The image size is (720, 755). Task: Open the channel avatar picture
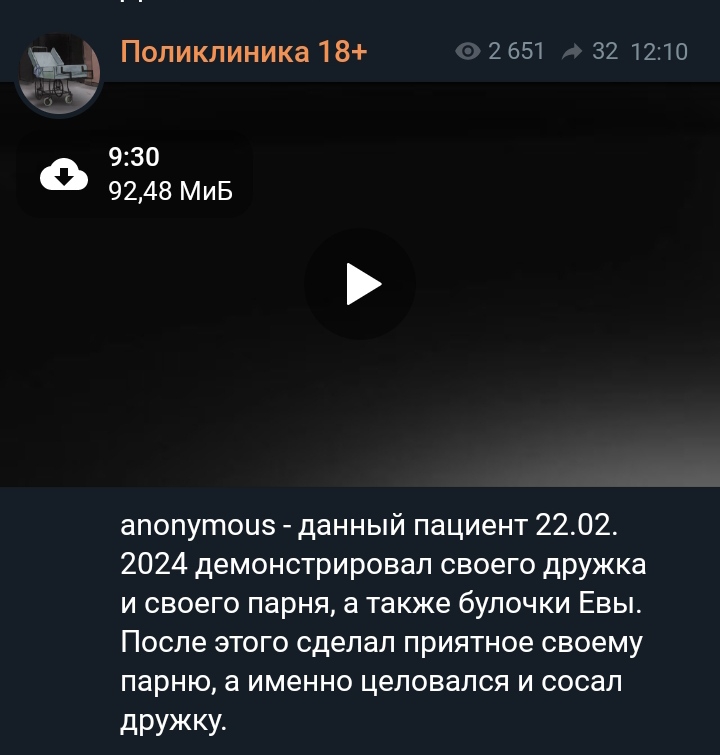pyautogui.click(x=59, y=76)
